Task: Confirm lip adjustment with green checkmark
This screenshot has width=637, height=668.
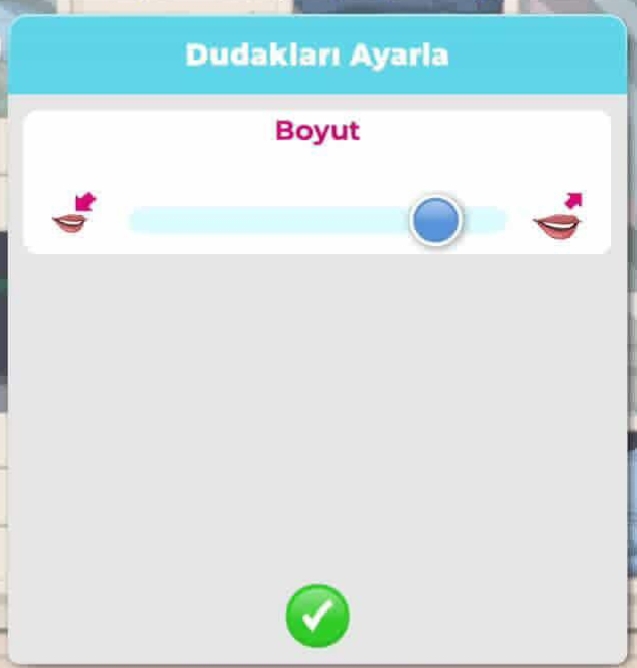Action: (x=318, y=615)
